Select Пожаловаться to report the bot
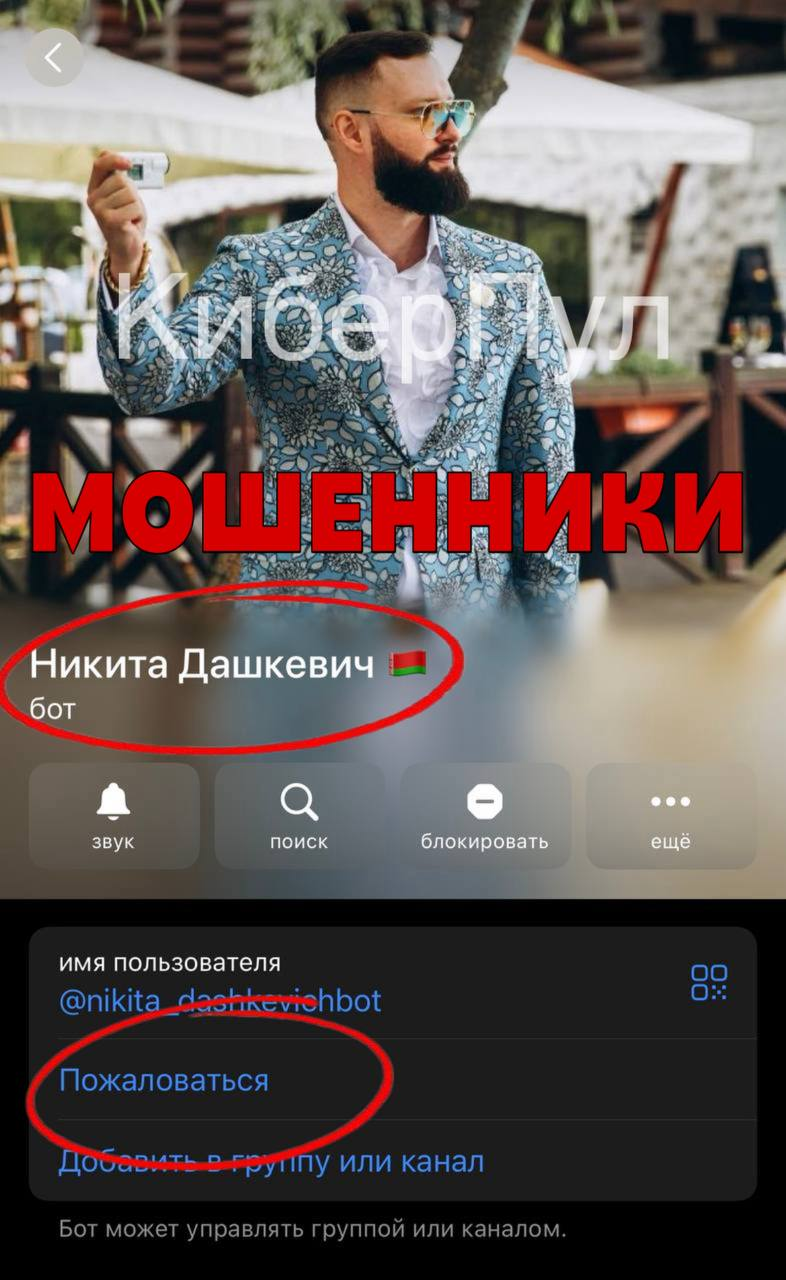The width and height of the screenshot is (786, 1280). click(x=164, y=1081)
